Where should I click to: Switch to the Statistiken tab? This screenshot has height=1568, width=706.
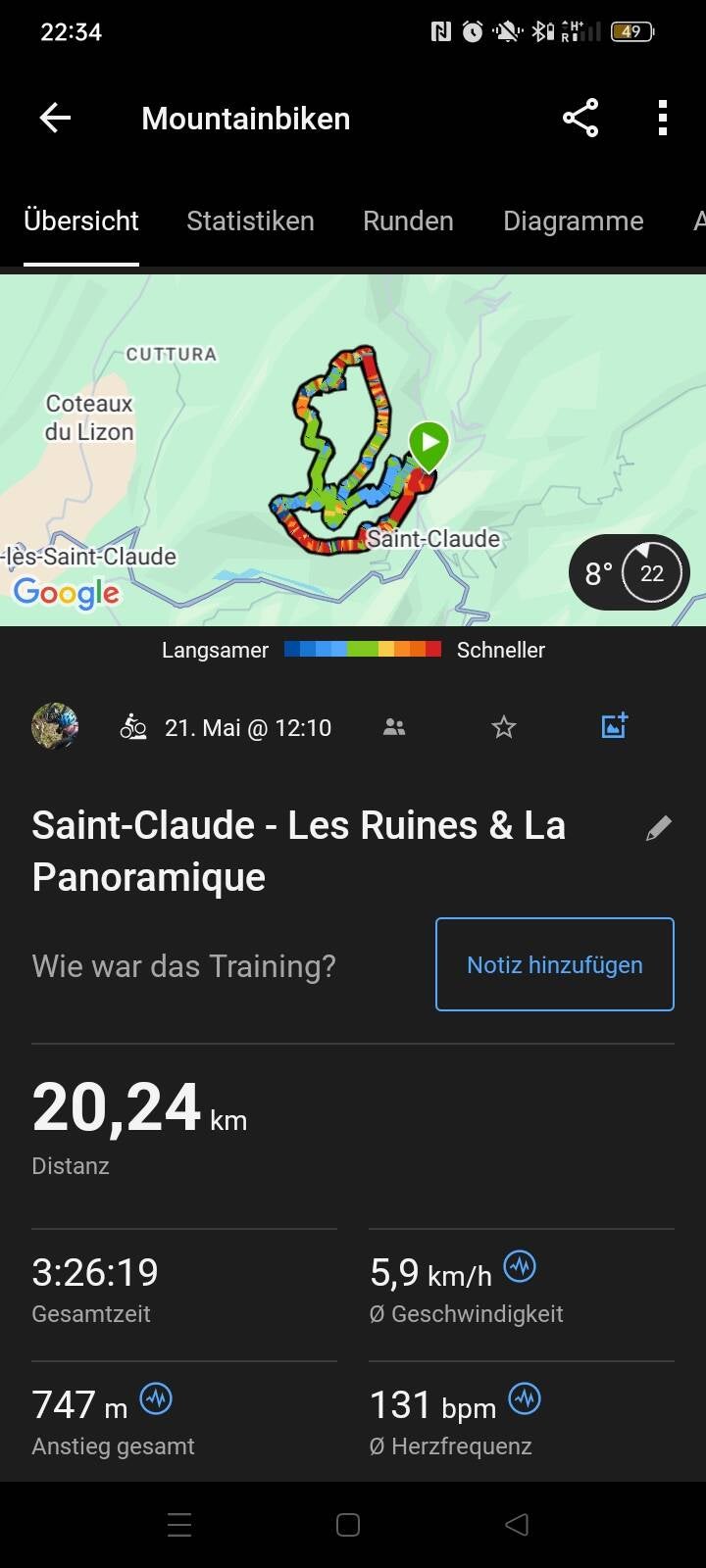point(250,221)
